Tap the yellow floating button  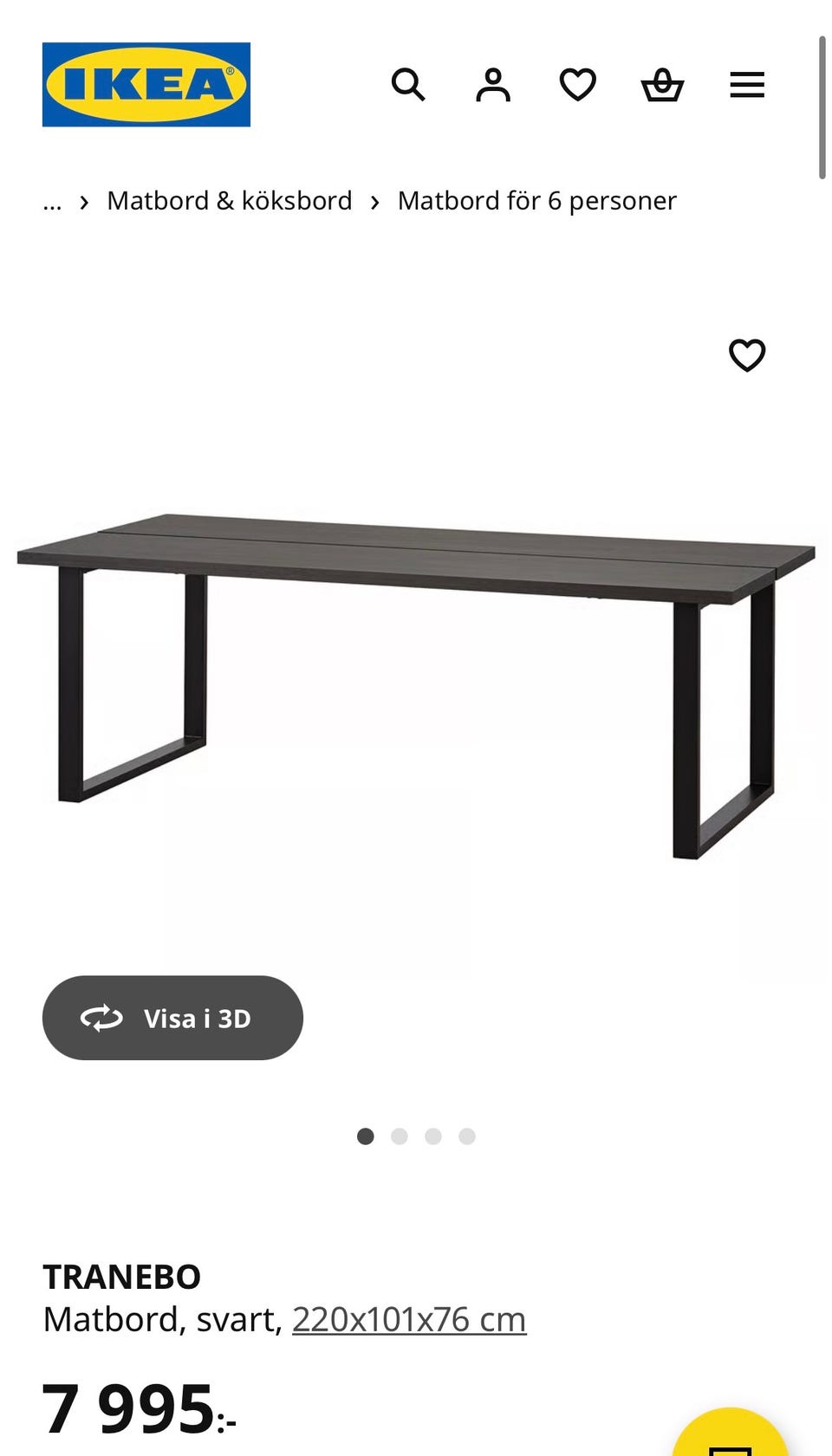pos(730,1438)
